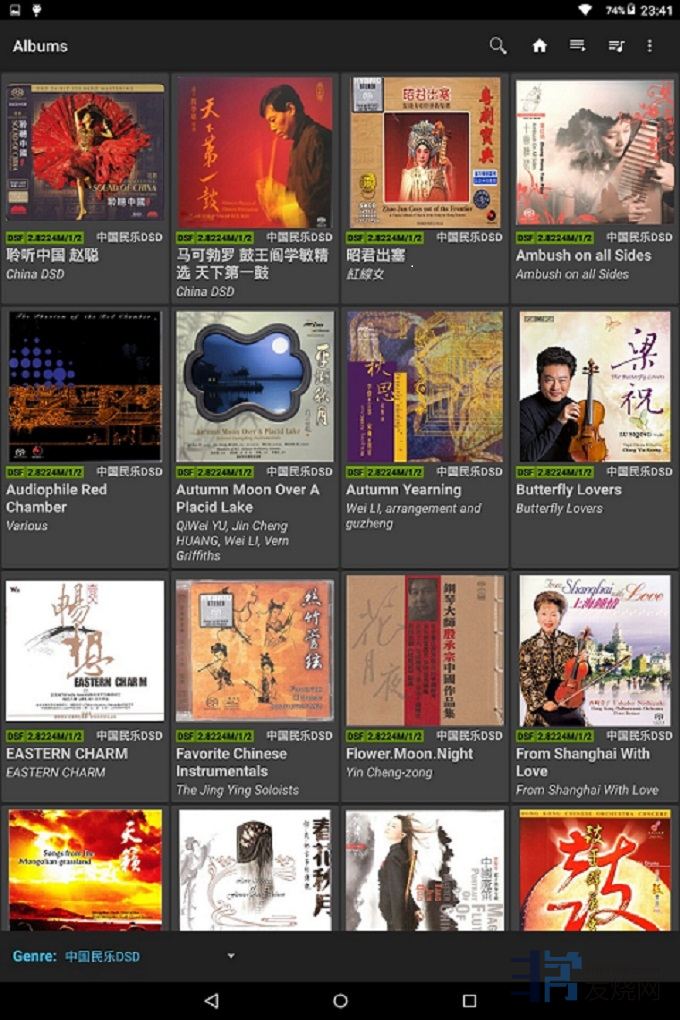680x1020 pixels.
Task: Open the EASTERN CHARM album
Action: (x=84, y=650)
